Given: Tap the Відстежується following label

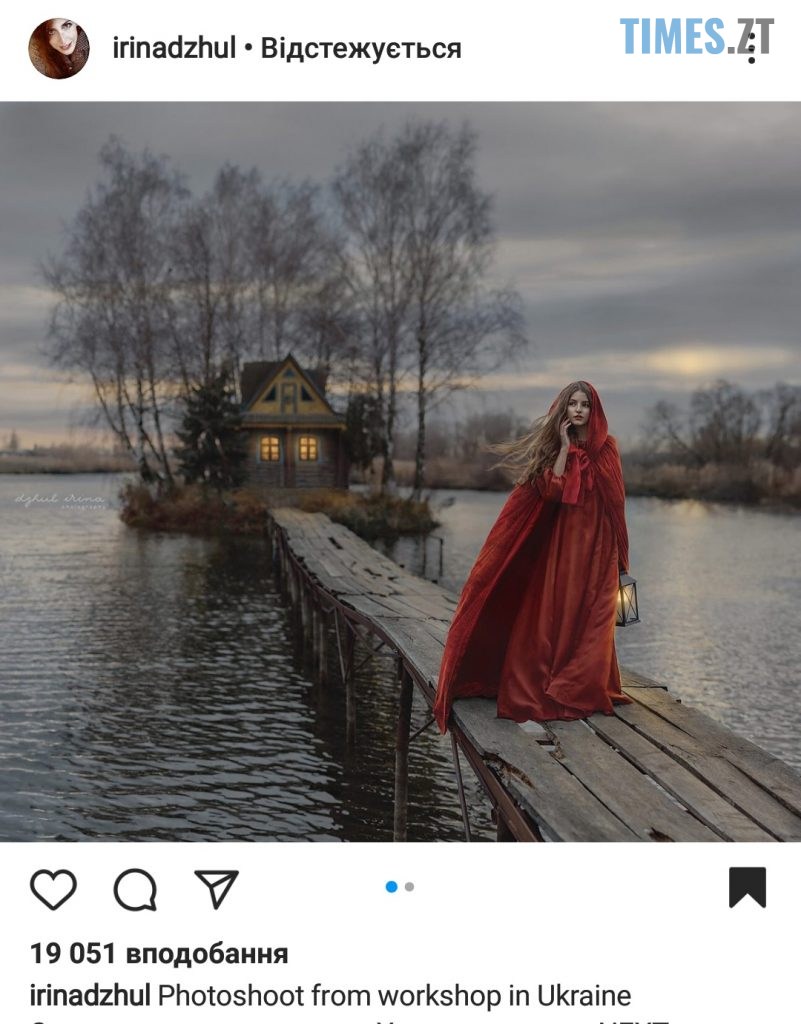Looking at the screenshot, I should pyautogui.click(x=360, y=48).
